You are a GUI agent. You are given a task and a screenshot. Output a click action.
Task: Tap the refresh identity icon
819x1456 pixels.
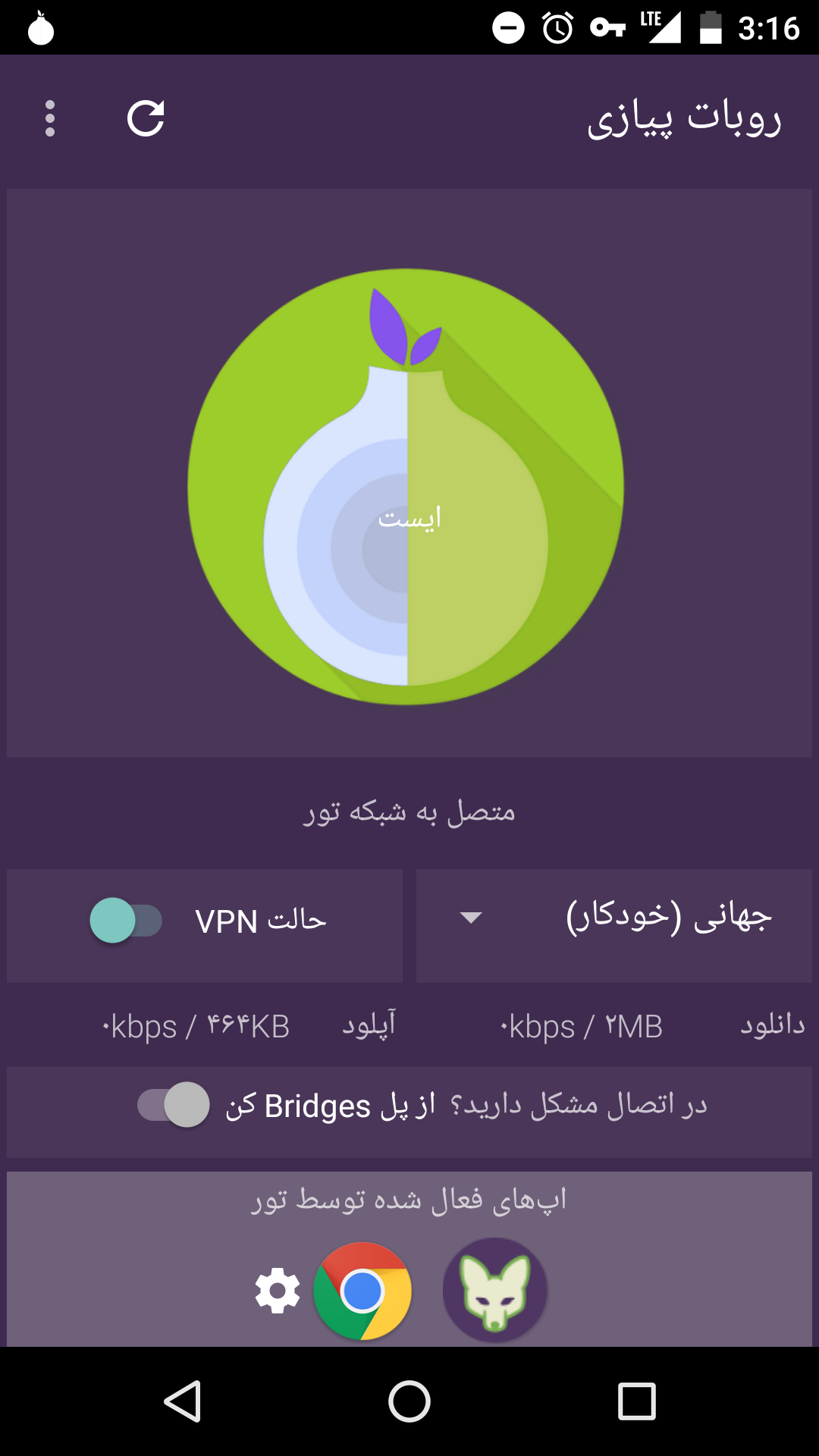tap(146, 119)
